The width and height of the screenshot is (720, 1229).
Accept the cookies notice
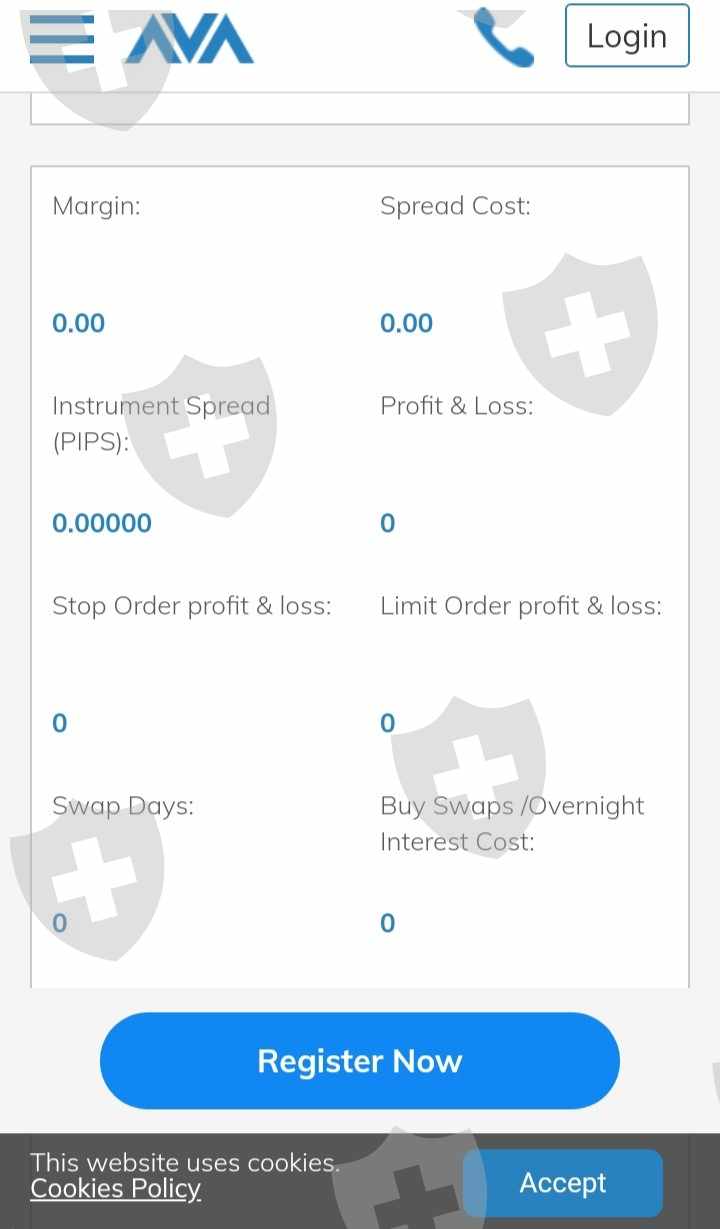coord(563,1183)
